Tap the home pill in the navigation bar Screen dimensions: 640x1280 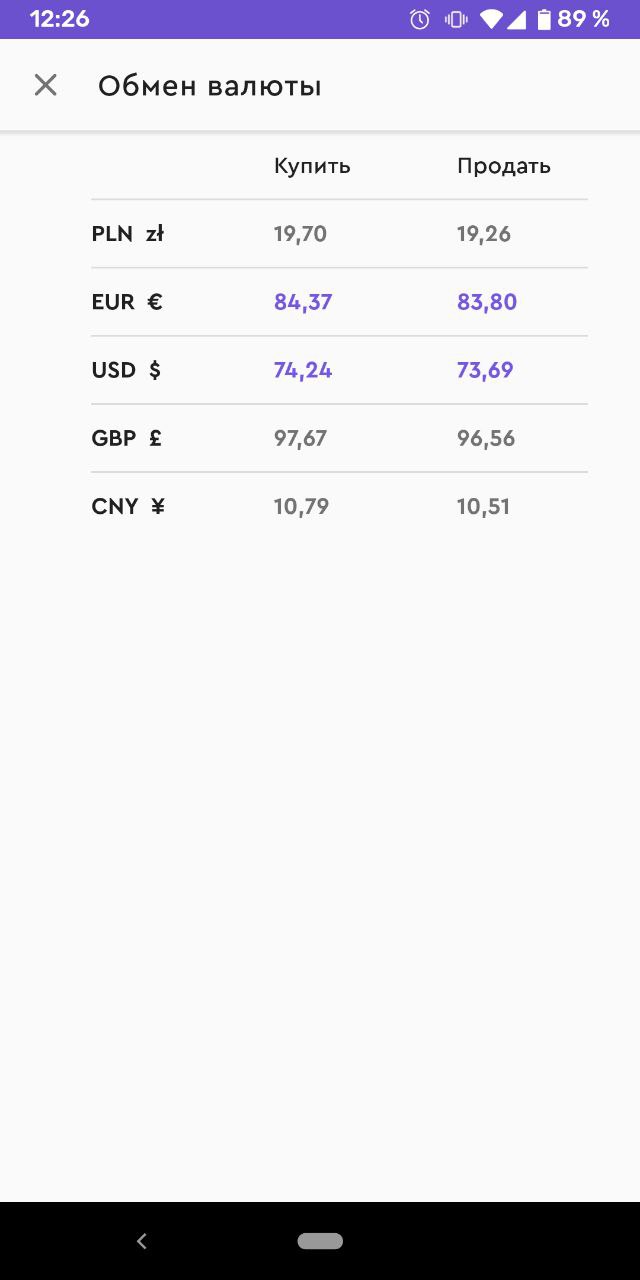[x=320, y=1241]
